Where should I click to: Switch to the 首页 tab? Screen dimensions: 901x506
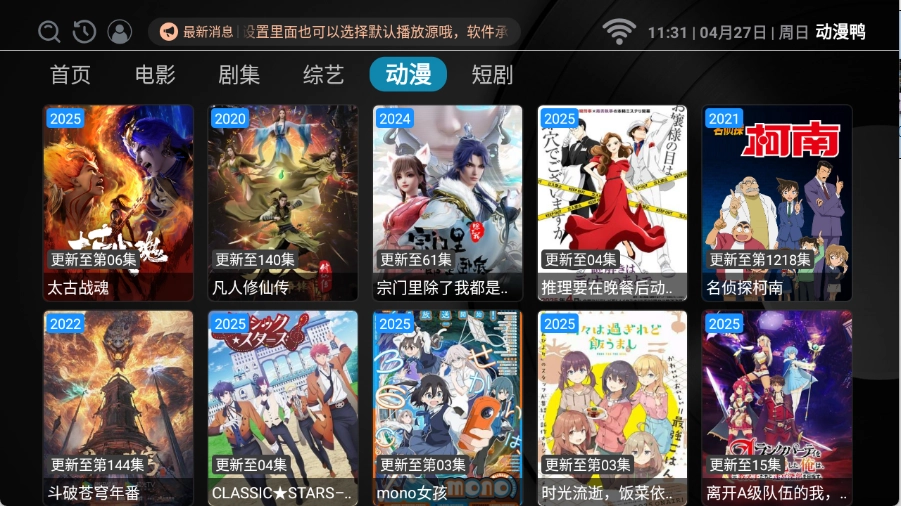(x=70, y=75)
